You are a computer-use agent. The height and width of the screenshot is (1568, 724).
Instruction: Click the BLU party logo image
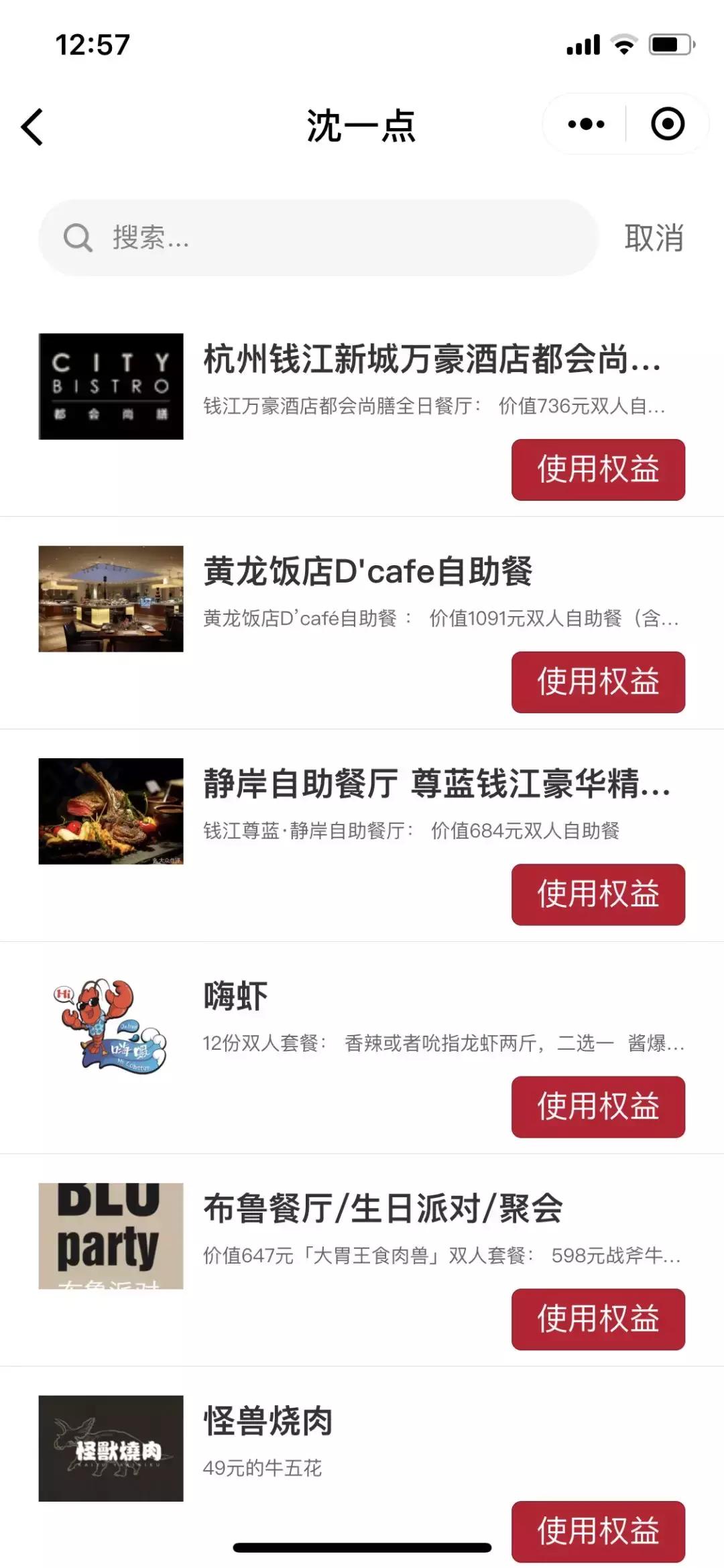[x=111, y=1233]
